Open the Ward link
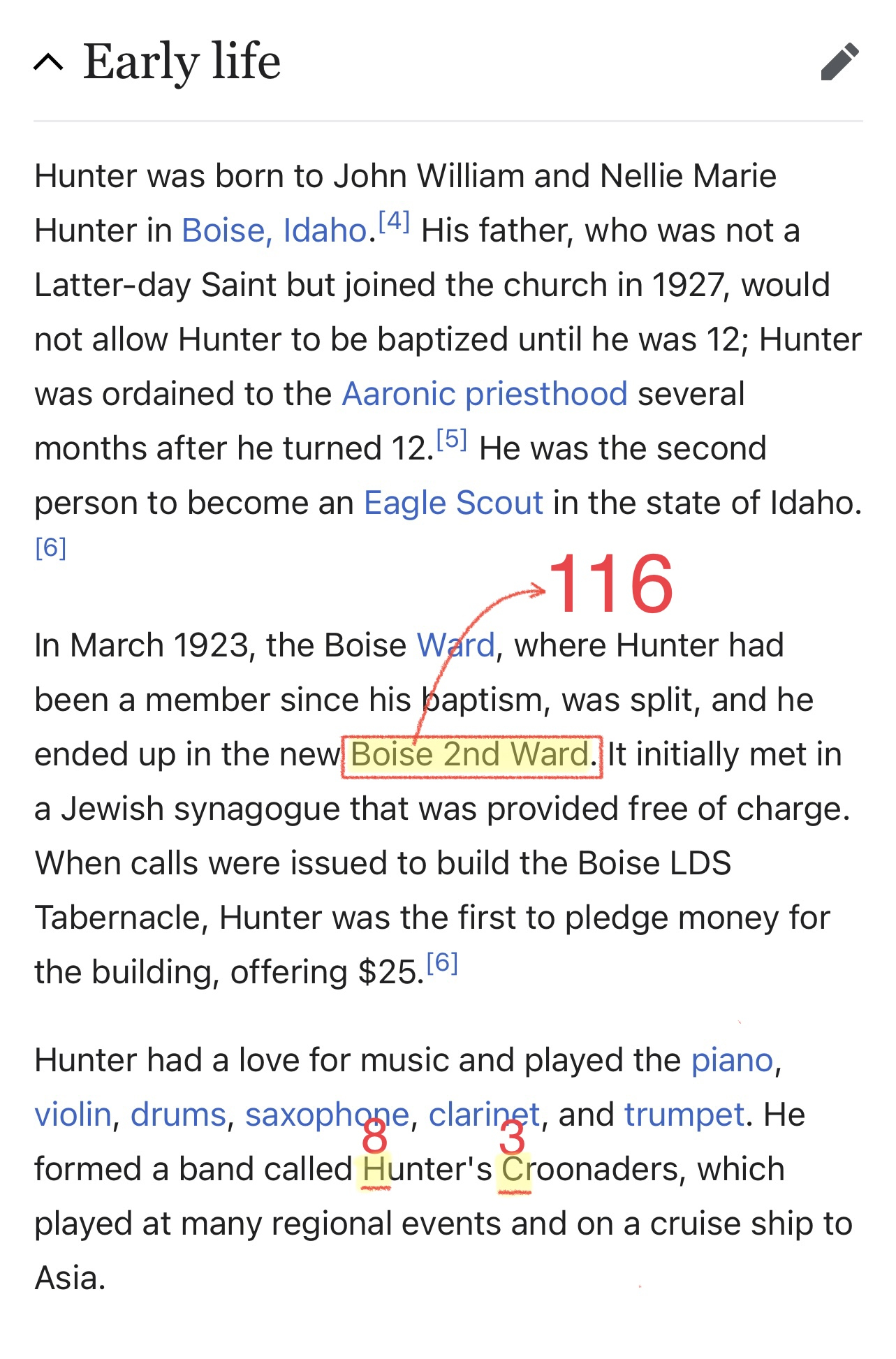Image resolution: width=896 pixels, height=1359 pixels. coord(455,645)
